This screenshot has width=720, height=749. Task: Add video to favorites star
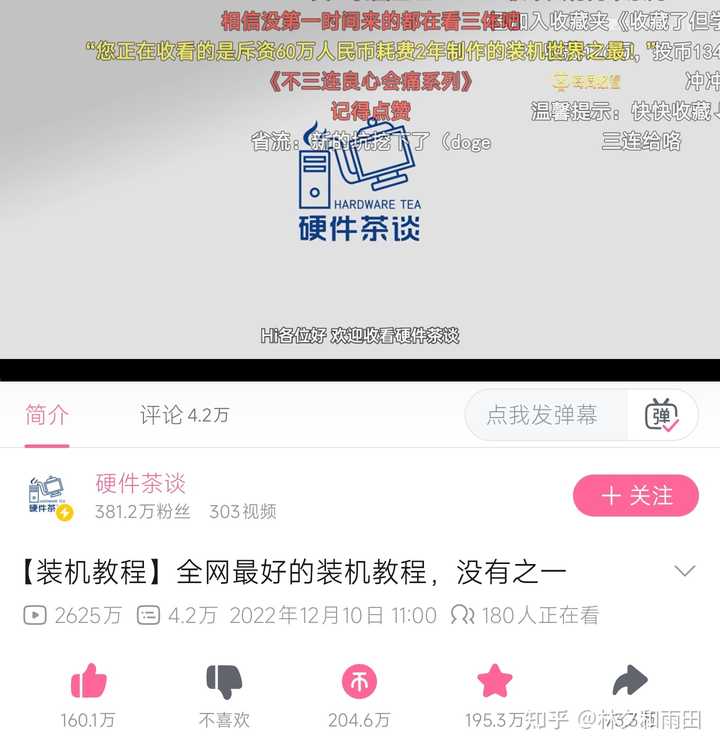tap(494, 682)
